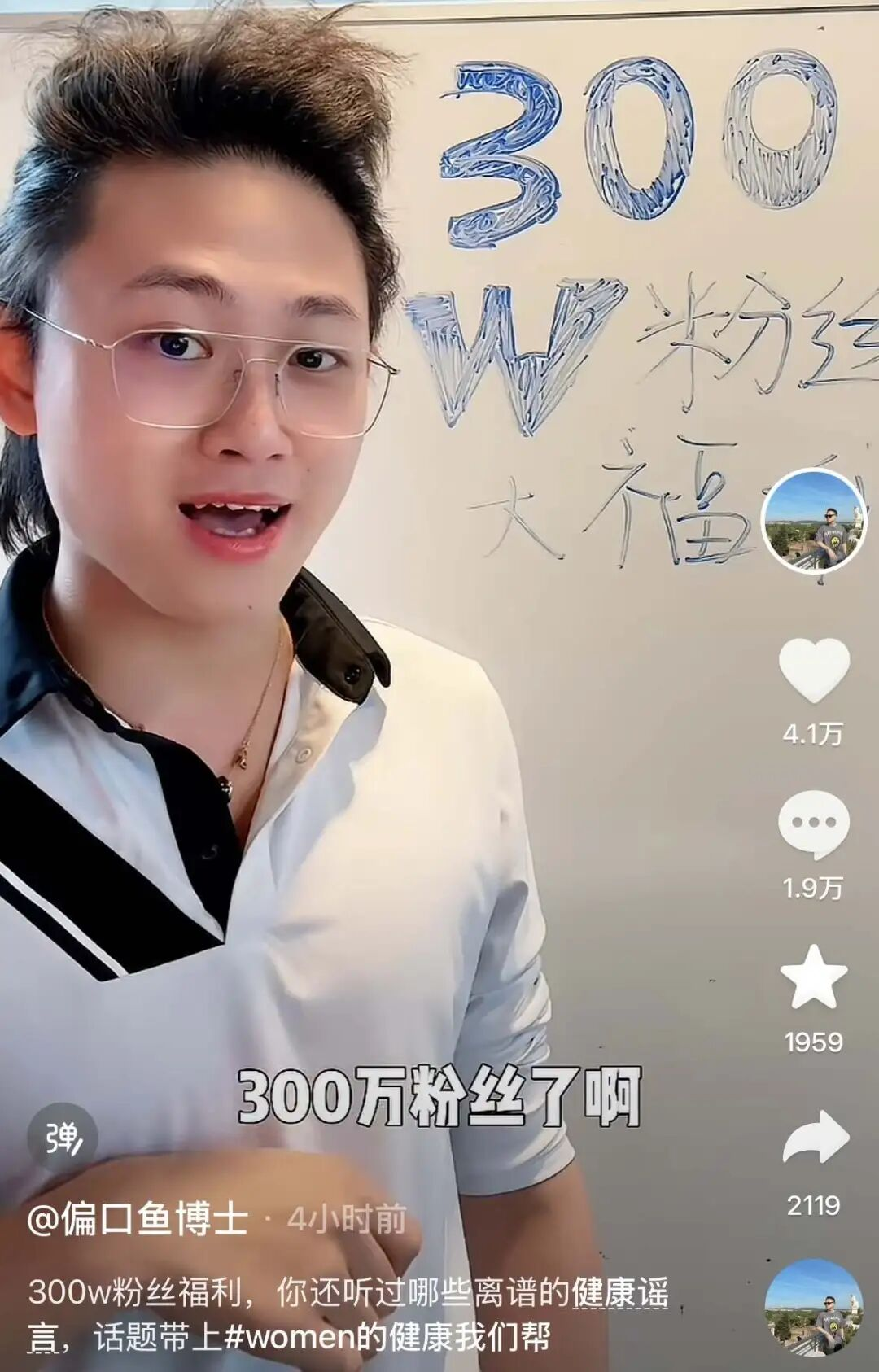Open the #women的健康我们帮 hashtag
This screenshot has height=1372, width=879.
click(387, 1337)
